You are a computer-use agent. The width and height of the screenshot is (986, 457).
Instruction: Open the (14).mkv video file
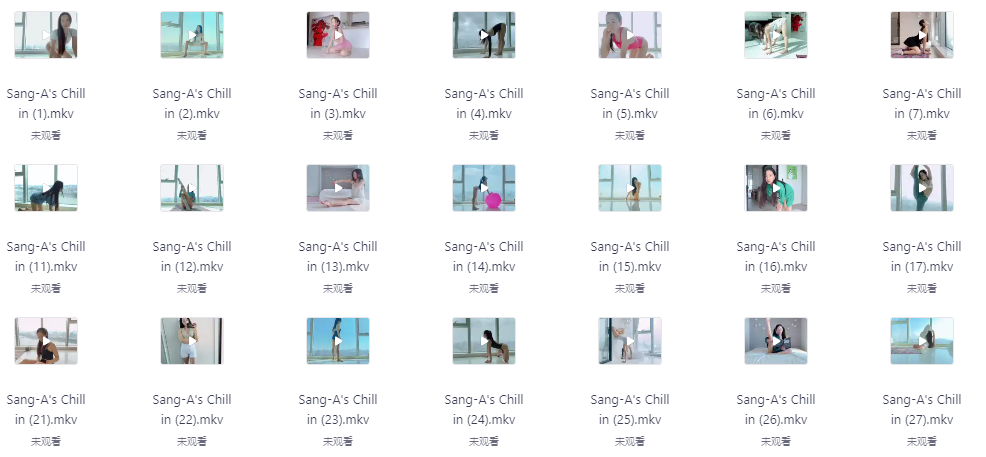[x=484, y=188]
